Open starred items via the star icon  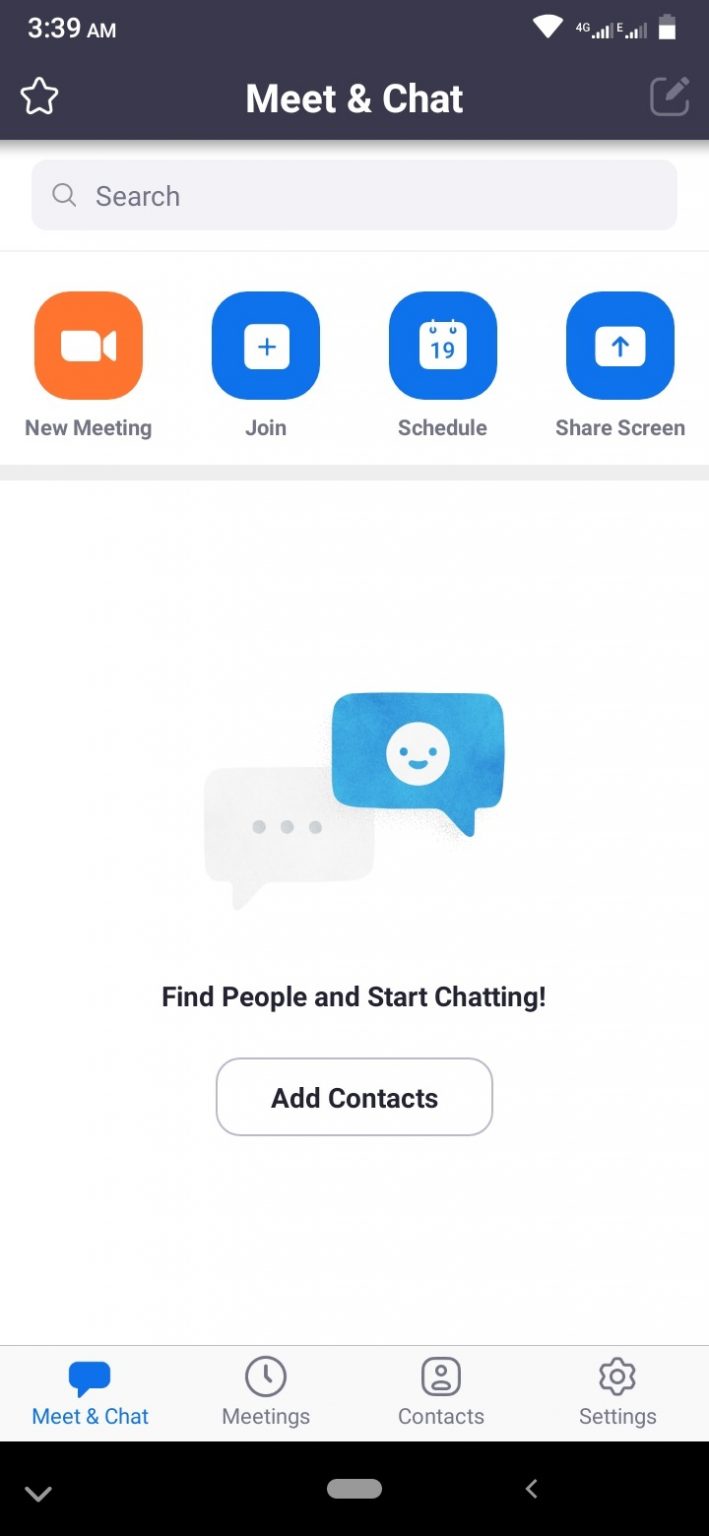[39, 97]
